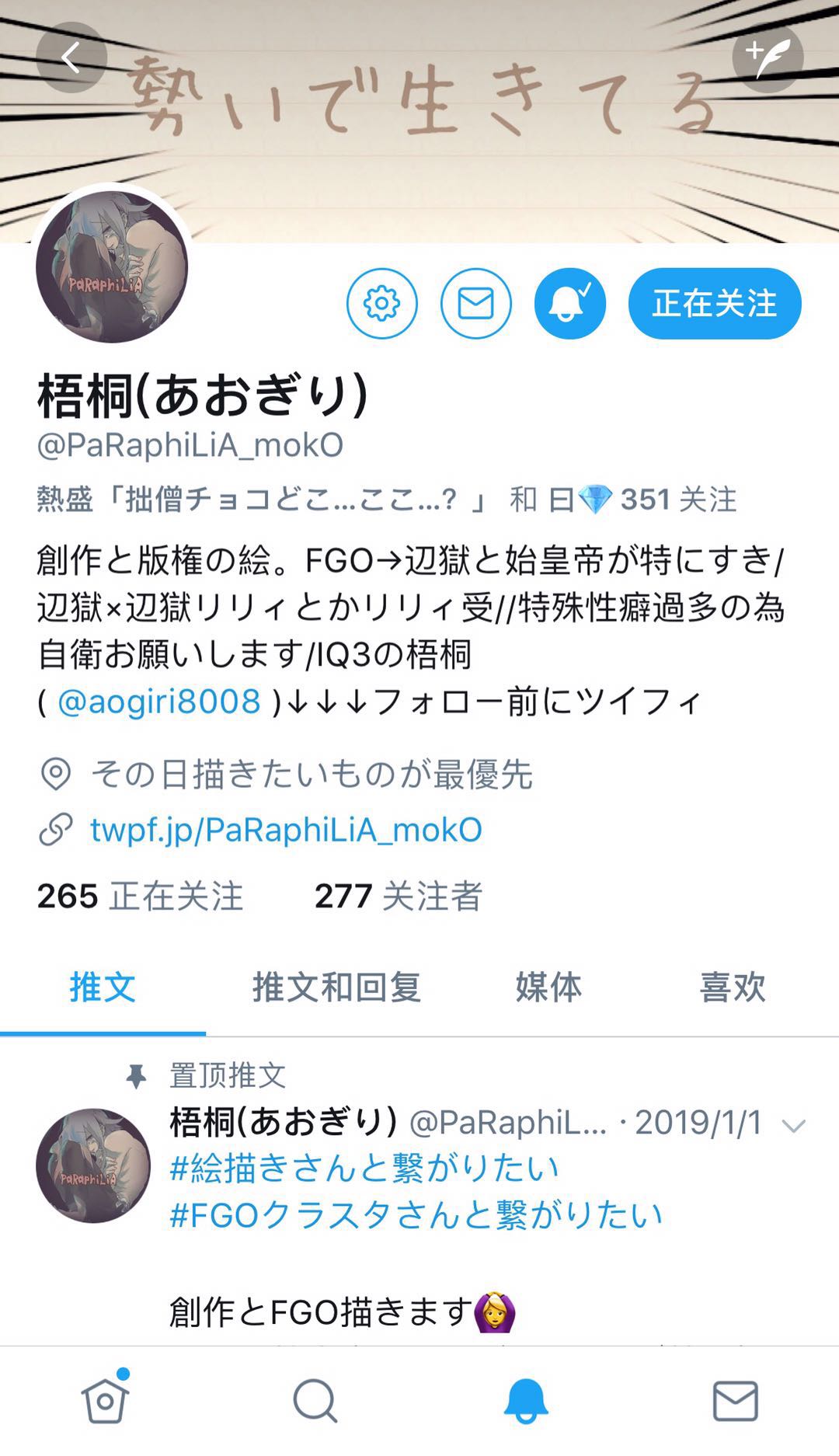This screenshot has width=839, height=1456.
Task: Open the twpf.jp/PaRaphiLiA_mokO link
Action: tap(286, 830)
